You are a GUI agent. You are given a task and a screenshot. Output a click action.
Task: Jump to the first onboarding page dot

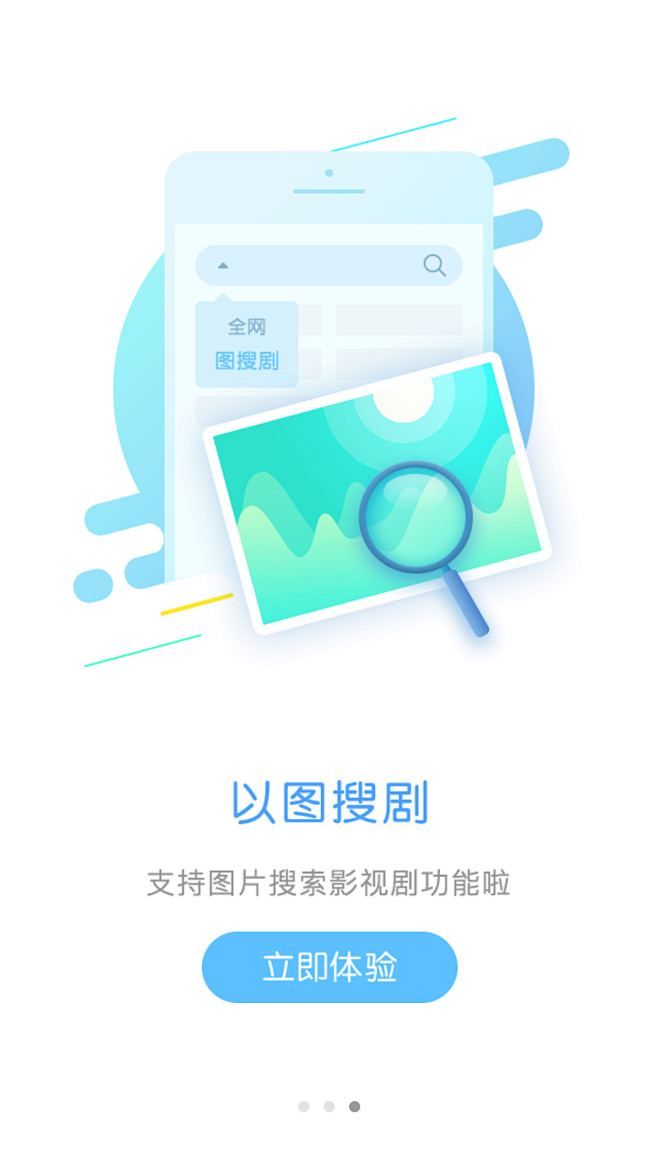[304, 1106]
